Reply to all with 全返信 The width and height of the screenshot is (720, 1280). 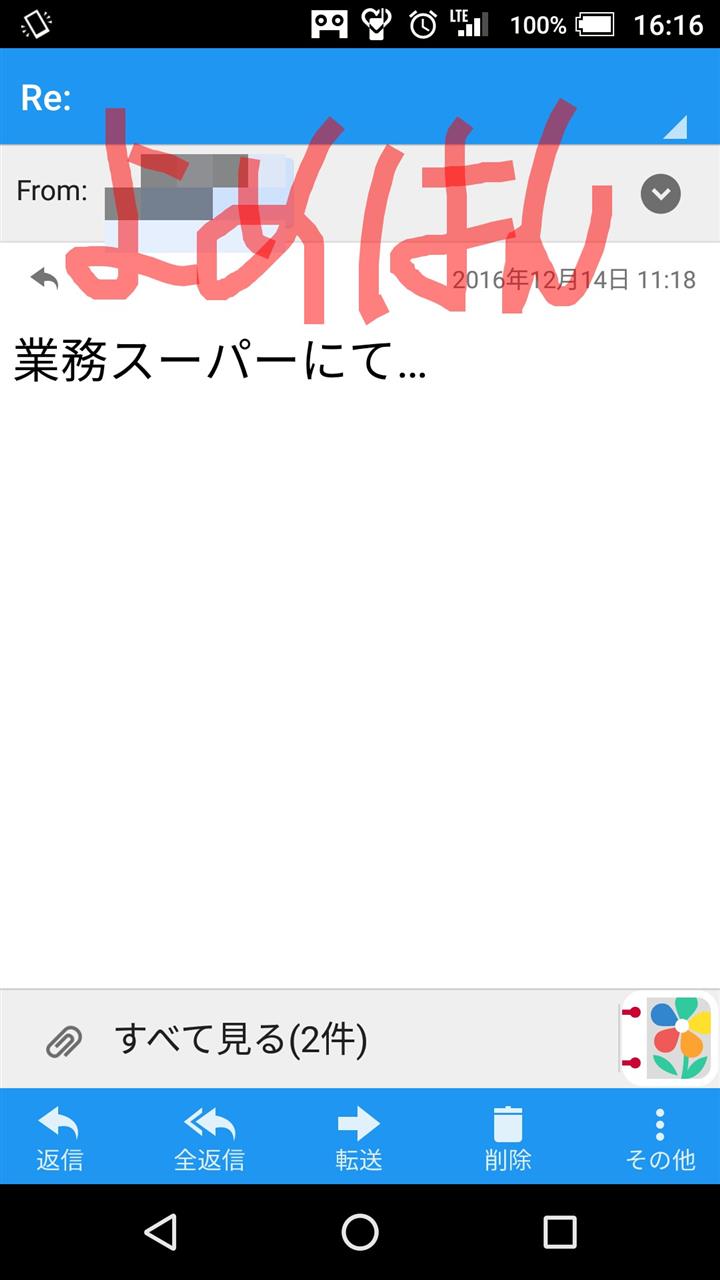[x=209, y=1138]
